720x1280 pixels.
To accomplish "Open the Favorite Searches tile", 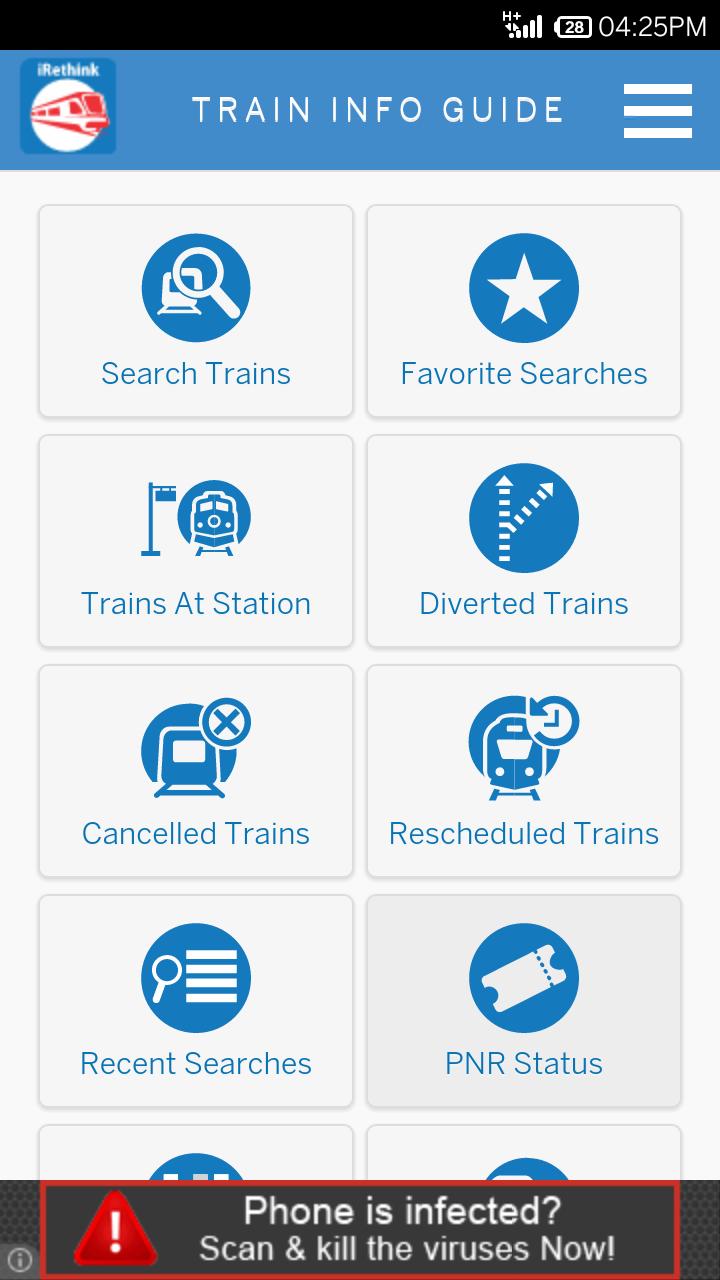I will (x=523, y=311).
